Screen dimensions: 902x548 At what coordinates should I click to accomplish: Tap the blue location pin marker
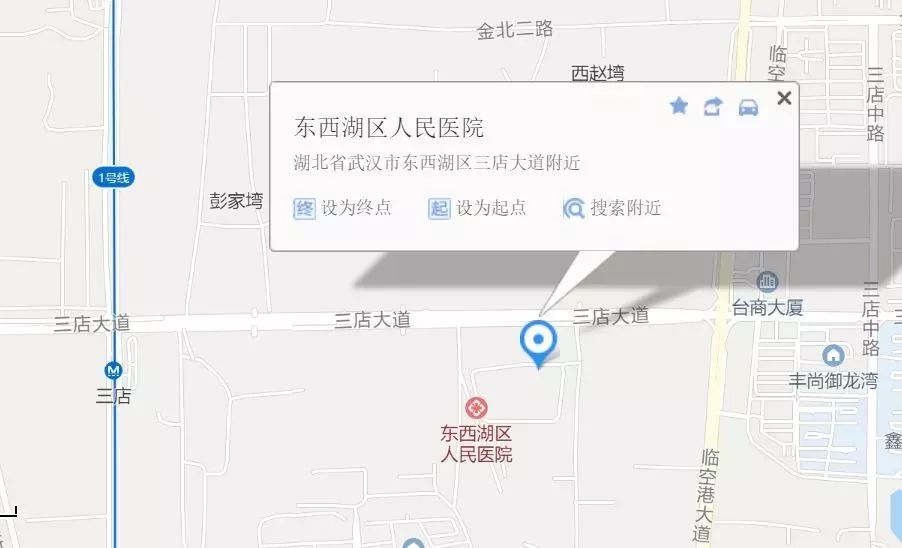pos(539,342)
